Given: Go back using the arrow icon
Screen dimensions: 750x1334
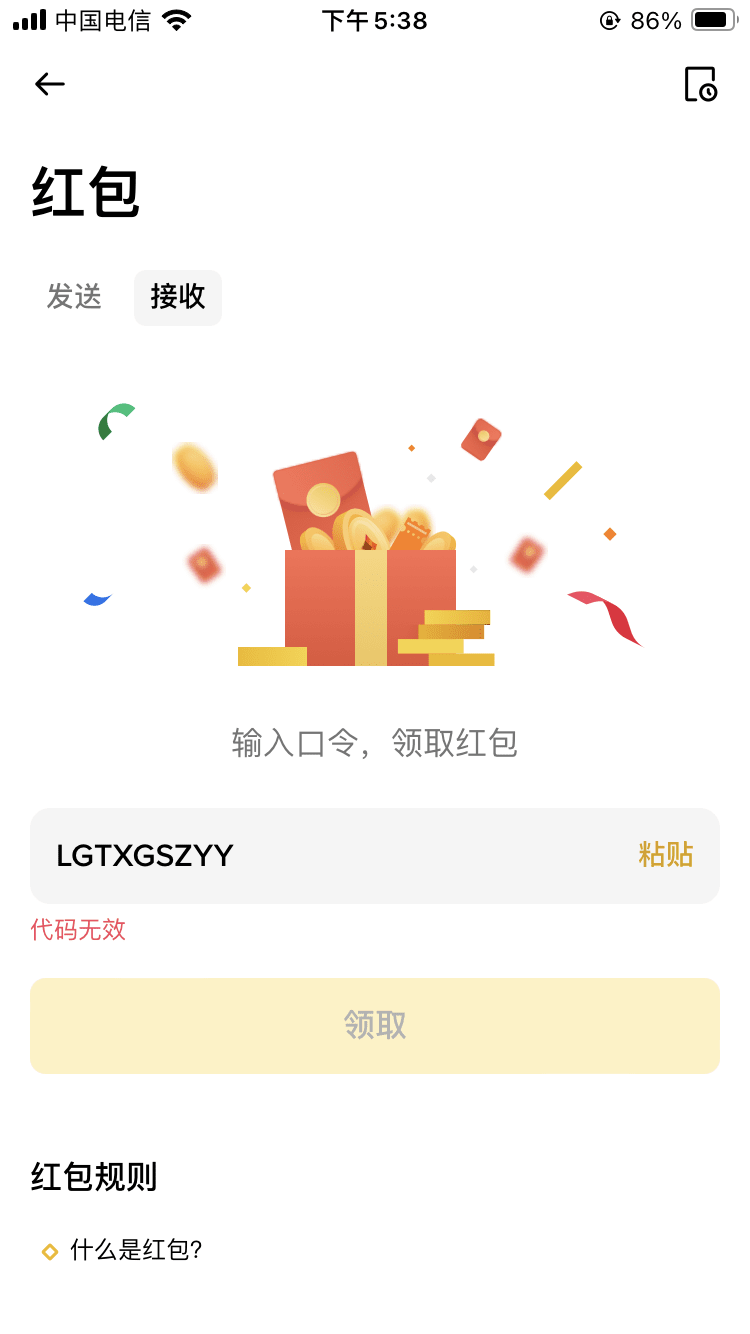Looking at the screenshot, I should (49, 84).
